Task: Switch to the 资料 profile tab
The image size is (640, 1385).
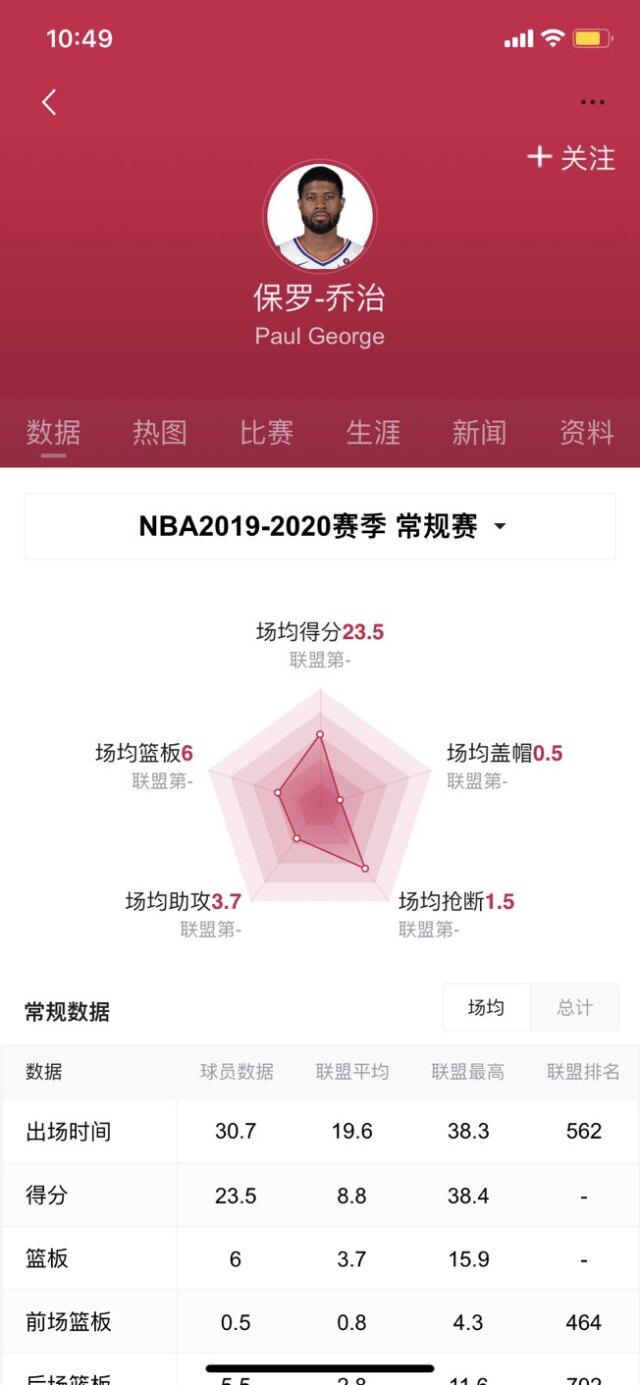Action: (x=586, y=432)
